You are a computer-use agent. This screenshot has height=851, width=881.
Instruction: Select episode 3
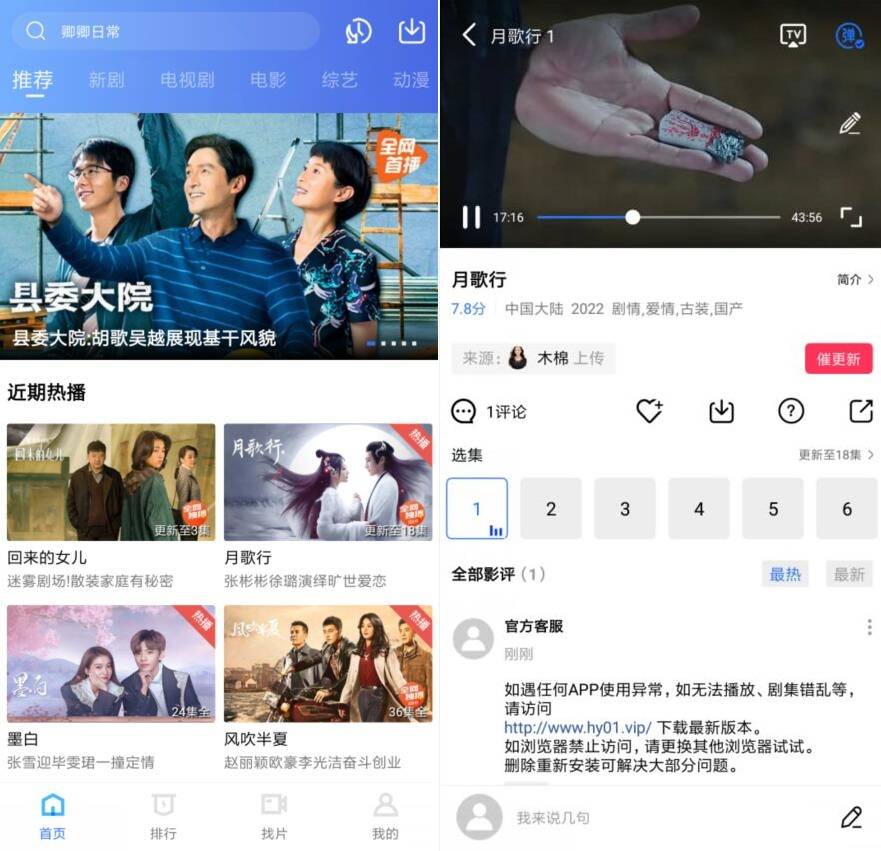coord(625,509)
